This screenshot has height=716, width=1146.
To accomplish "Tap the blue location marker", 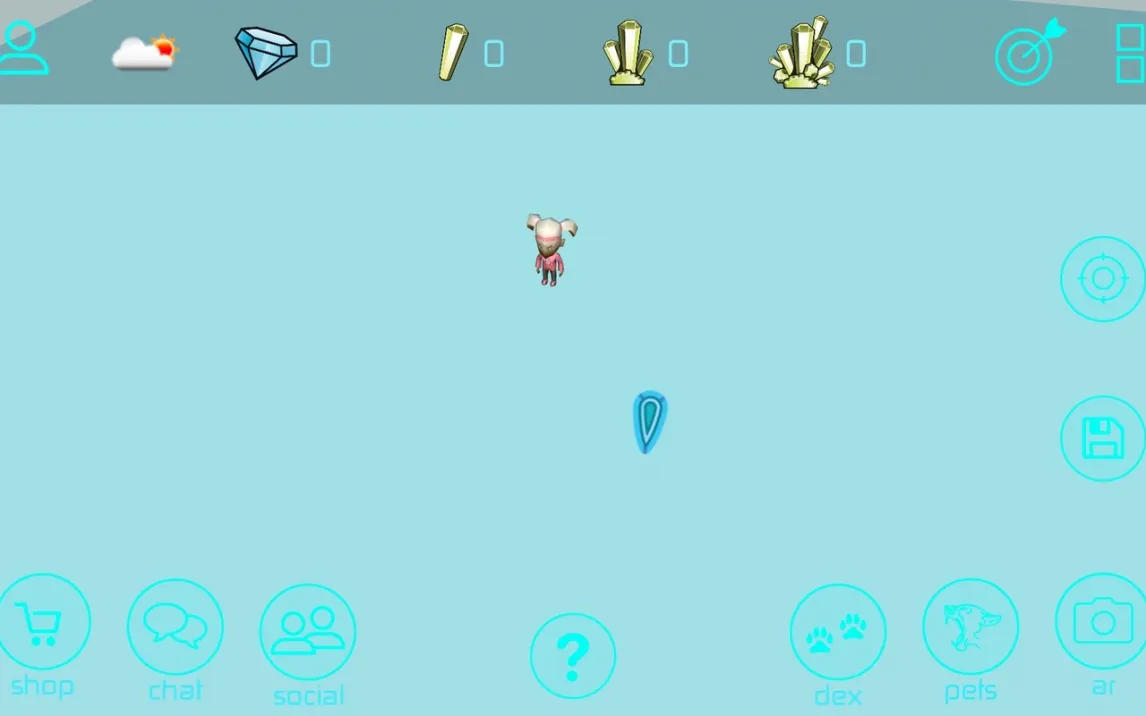I will pos(649,420).
